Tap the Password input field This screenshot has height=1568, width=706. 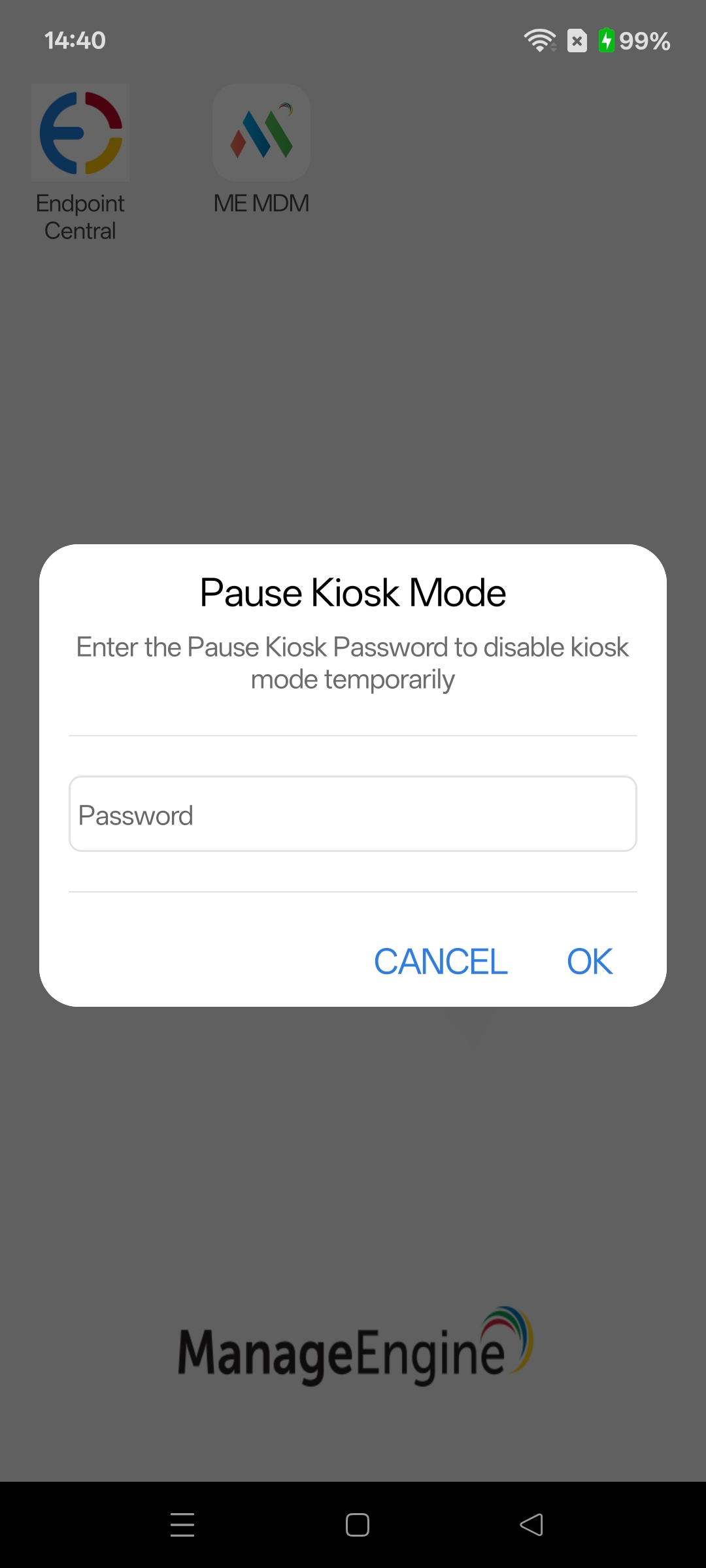point(353,814)
